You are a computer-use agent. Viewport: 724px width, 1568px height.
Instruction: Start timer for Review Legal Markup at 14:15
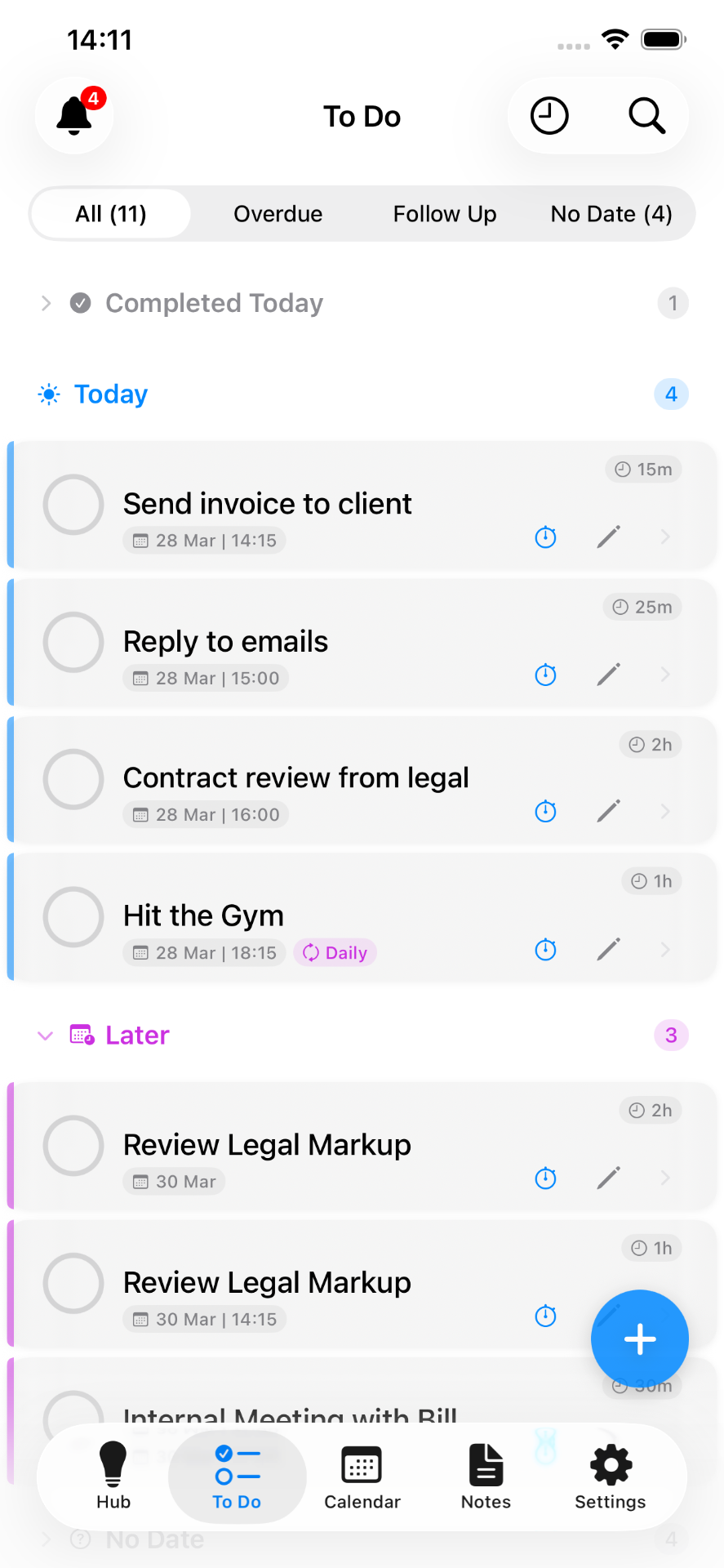546,1316
